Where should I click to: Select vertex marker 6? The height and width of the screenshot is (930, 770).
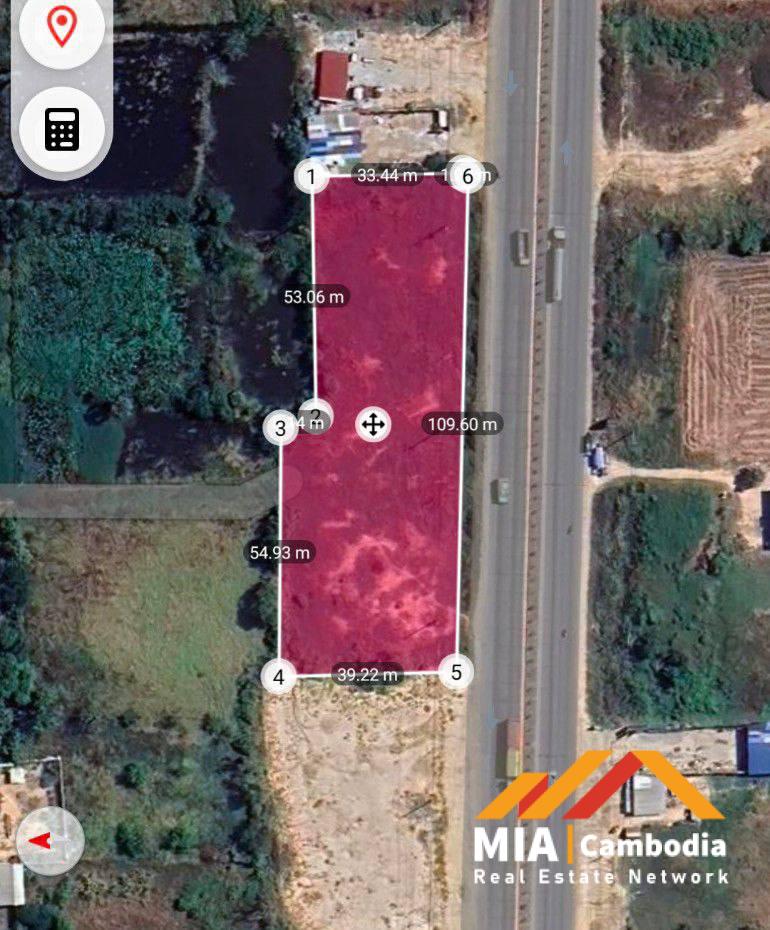[466, 176]
